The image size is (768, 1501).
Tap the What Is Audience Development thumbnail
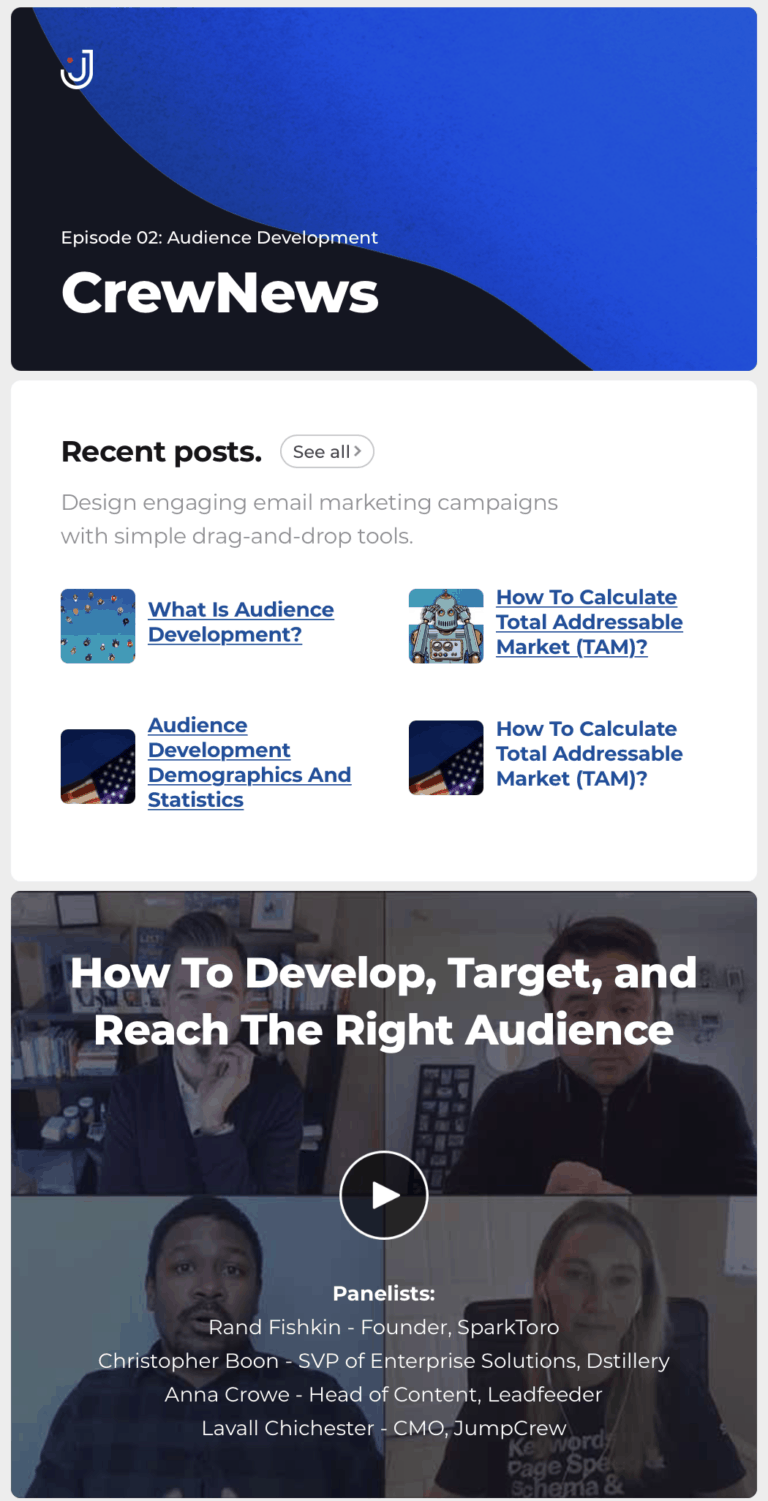(98, 626)
